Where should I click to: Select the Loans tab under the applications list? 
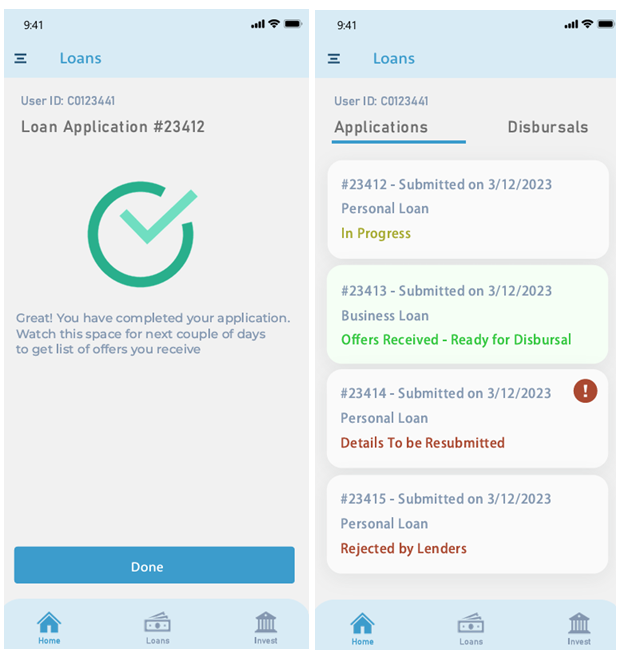pos(471,627)
